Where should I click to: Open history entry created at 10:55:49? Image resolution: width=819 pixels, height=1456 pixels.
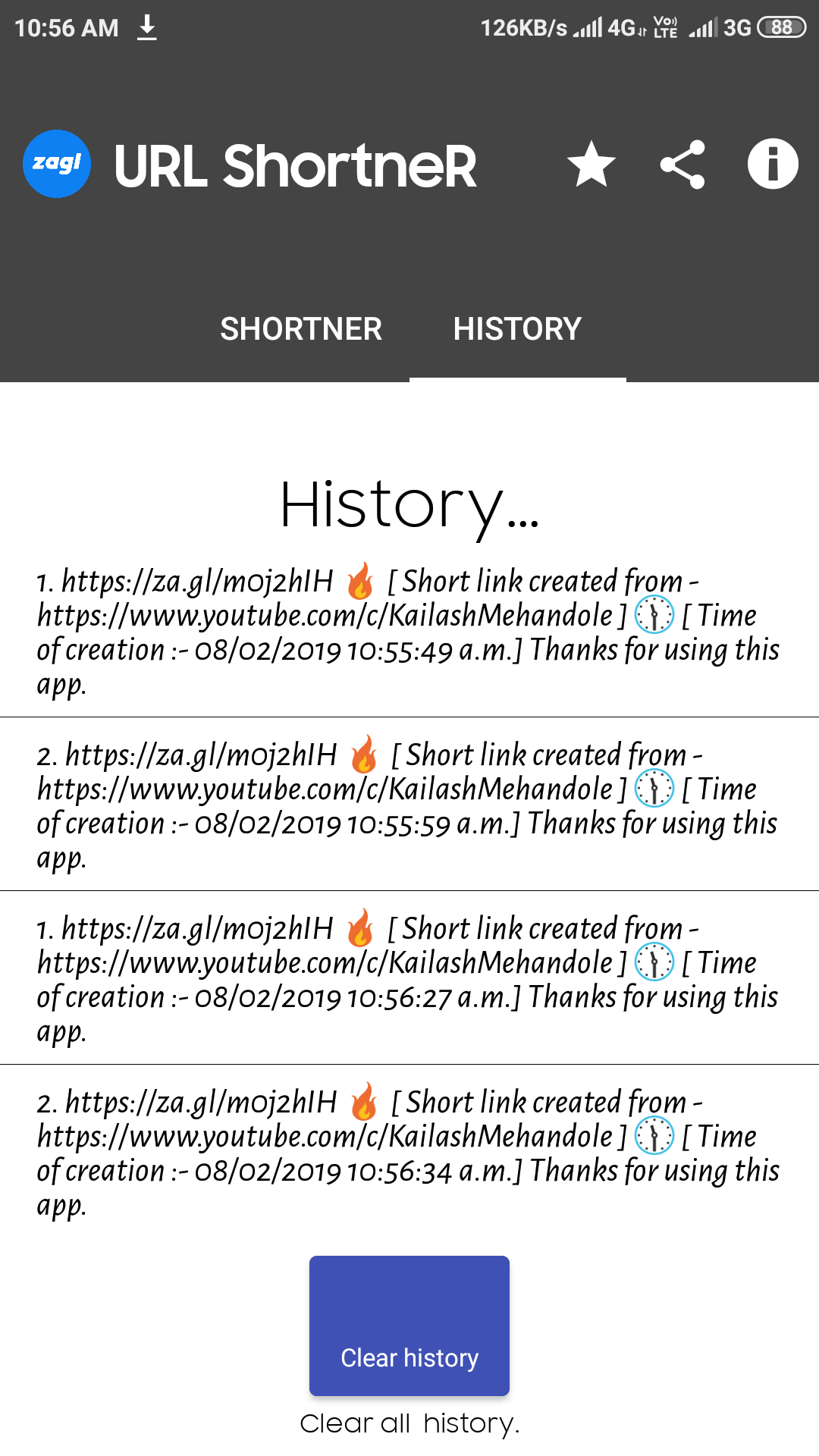point(409,632)
